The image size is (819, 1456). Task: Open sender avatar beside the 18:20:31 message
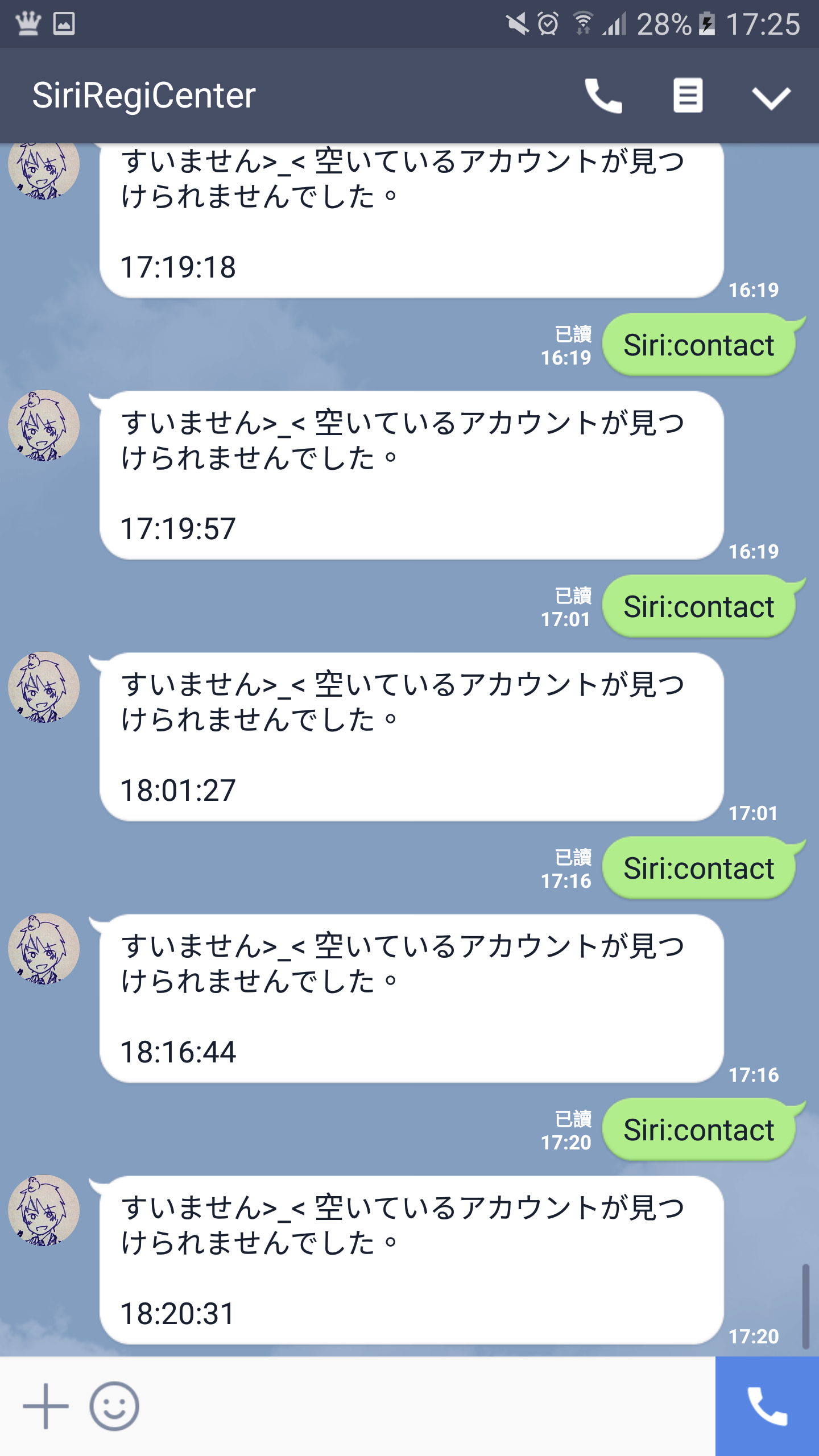(44, 1210)
